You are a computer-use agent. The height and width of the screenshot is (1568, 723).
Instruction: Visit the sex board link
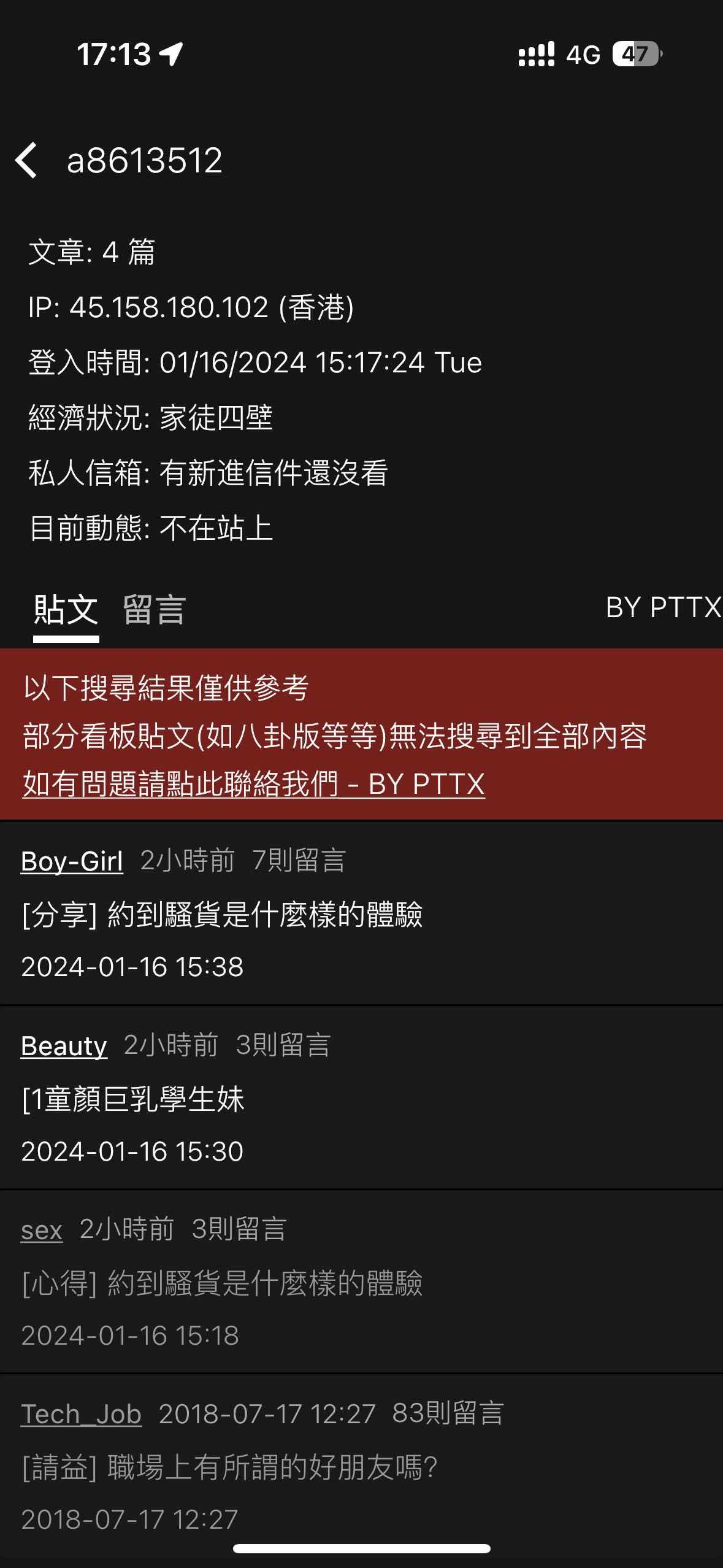click(42, 1229)
